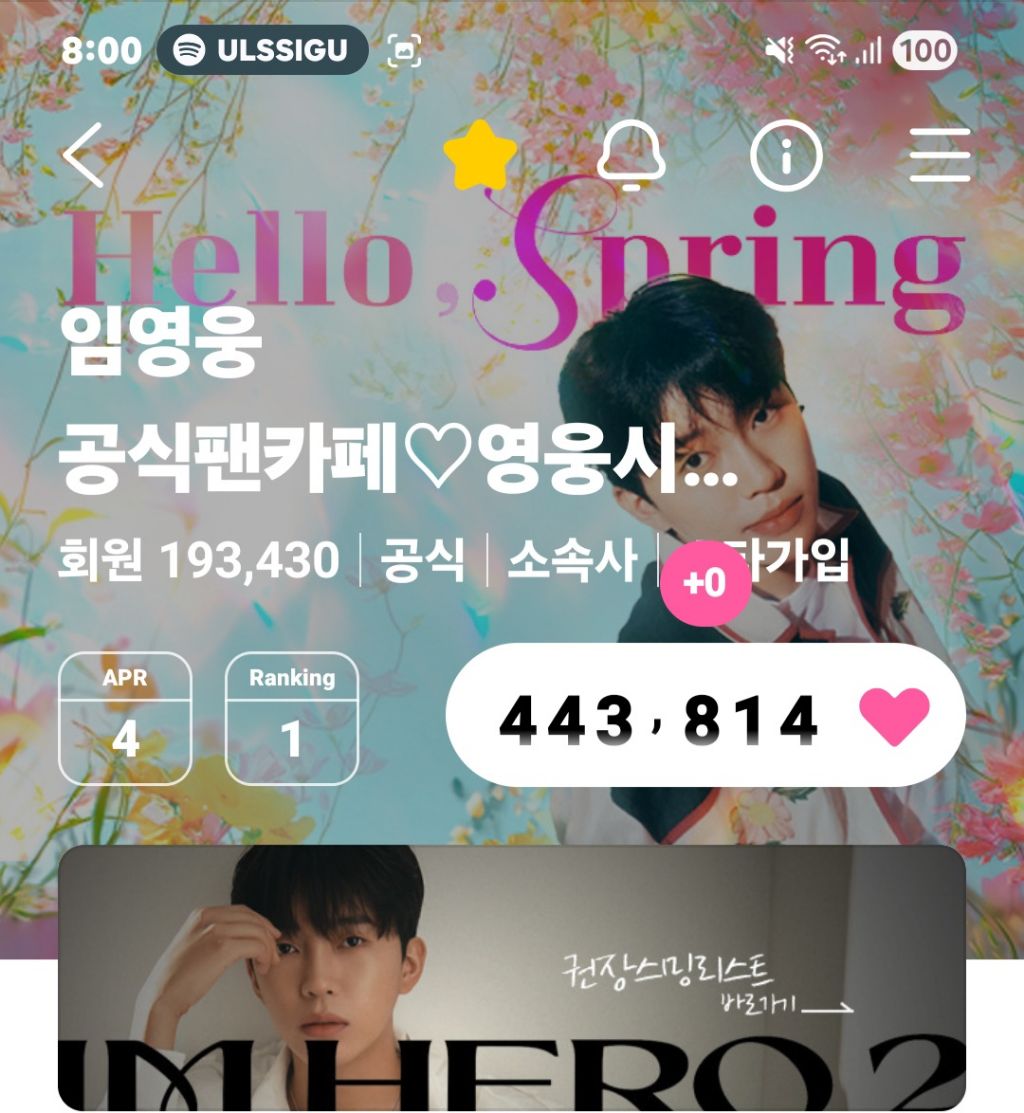The width and height of the screenshot is (1024, 1113).
Task: Tap the Spotify ULSSIGU status pill
Action: pos(262,50)
